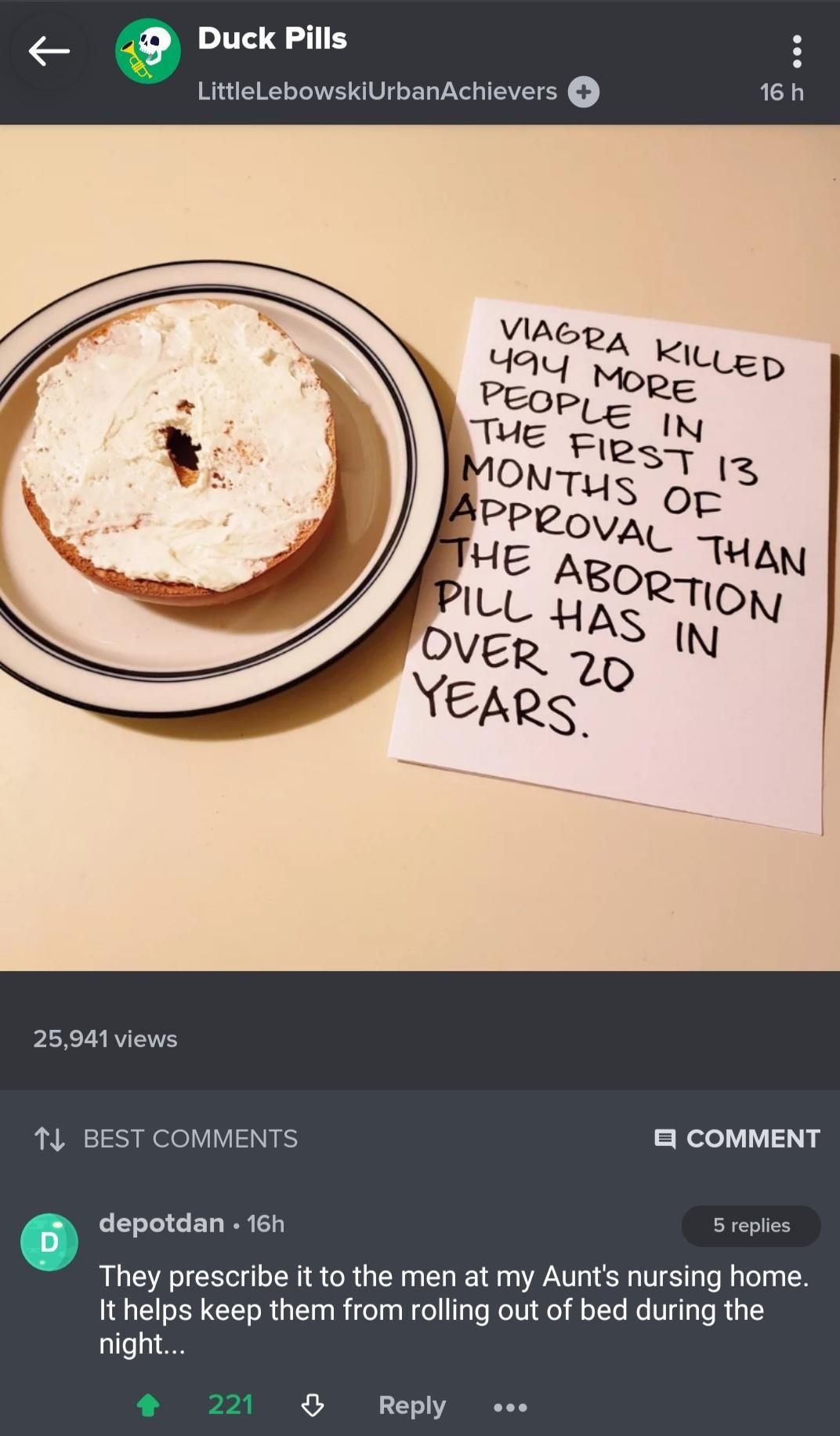This screenshot has height=1436, width=840.
Task: Open the post's overflow menu
Action: [x=796, y=51]
